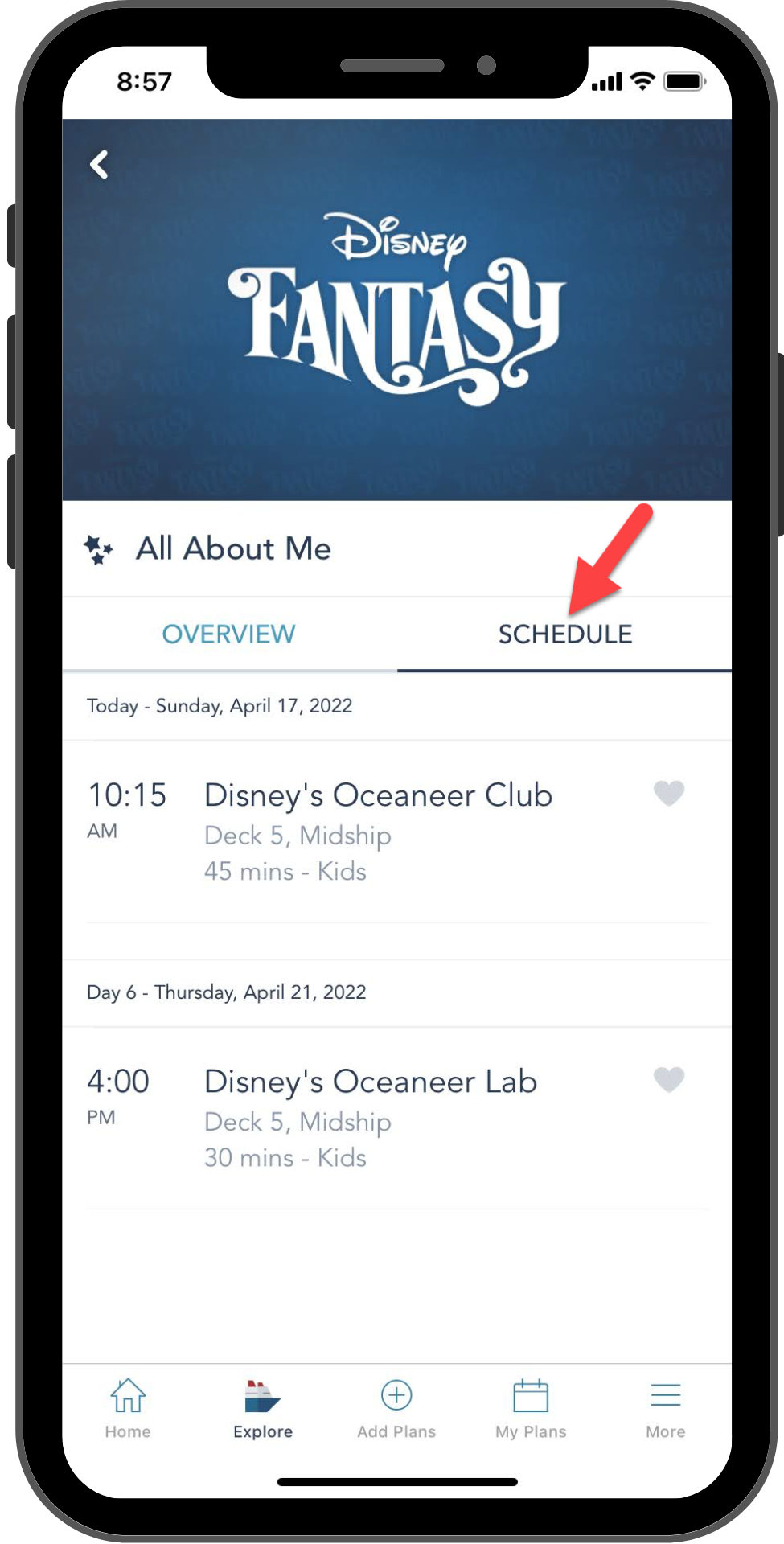This screenshot has height=1544, width=784.
Task: Favorite Disney's Oceaneer Club with the heart
Action: (669, 794)
